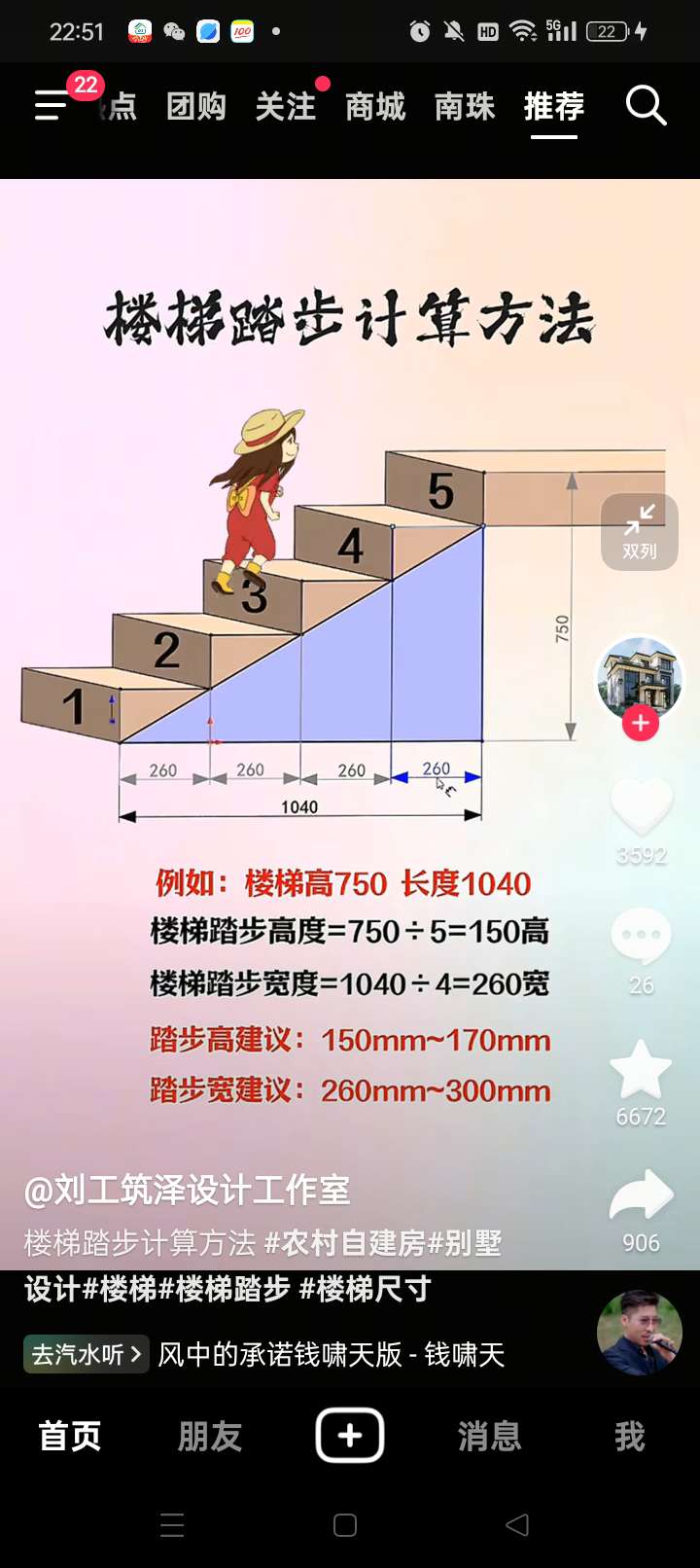Switch to the 团购 tab
This screenshot has height=1568, width=700.
tap(195, 106)
